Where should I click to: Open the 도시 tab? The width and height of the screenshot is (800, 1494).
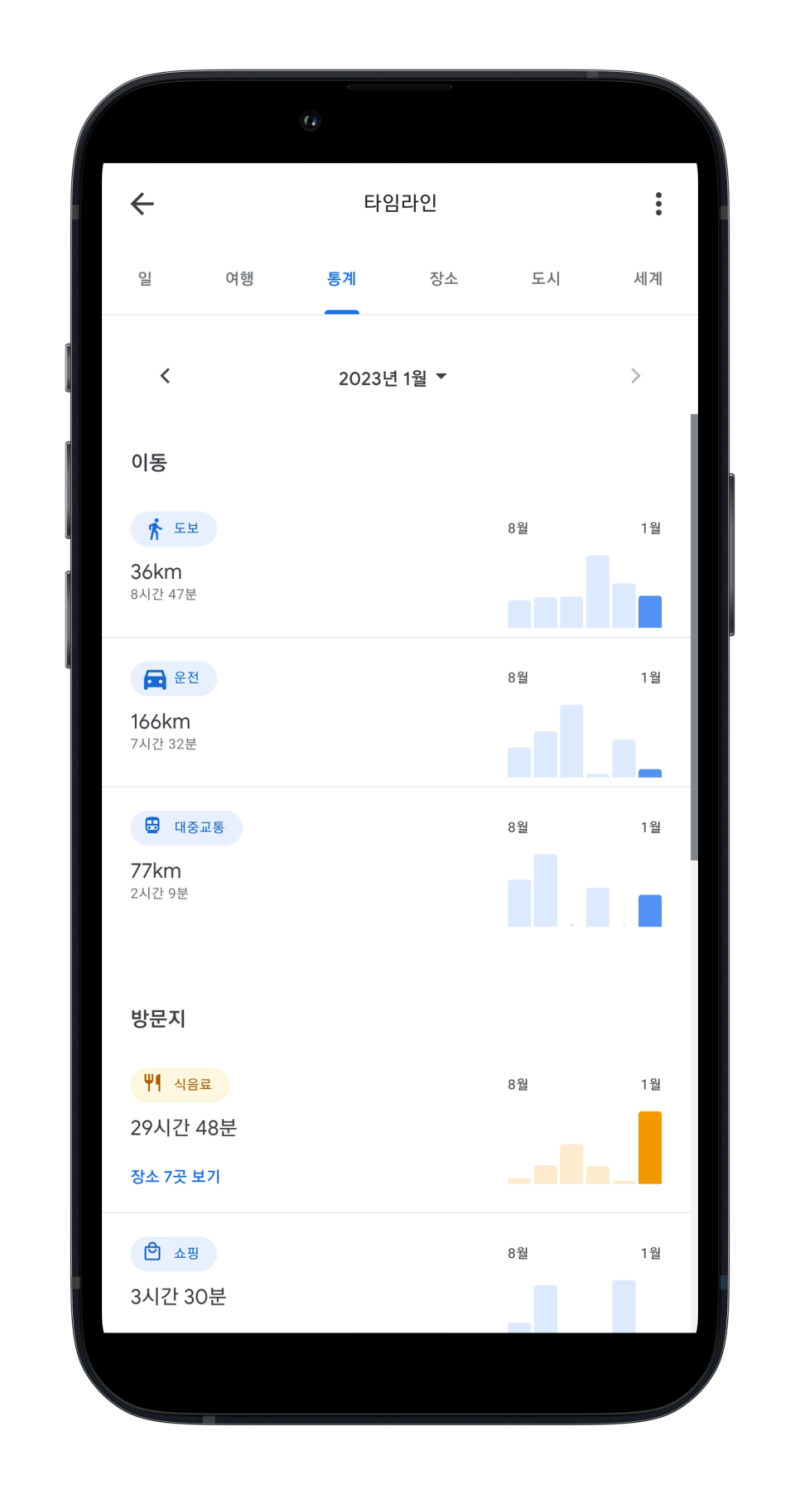(x=545, y=279)
